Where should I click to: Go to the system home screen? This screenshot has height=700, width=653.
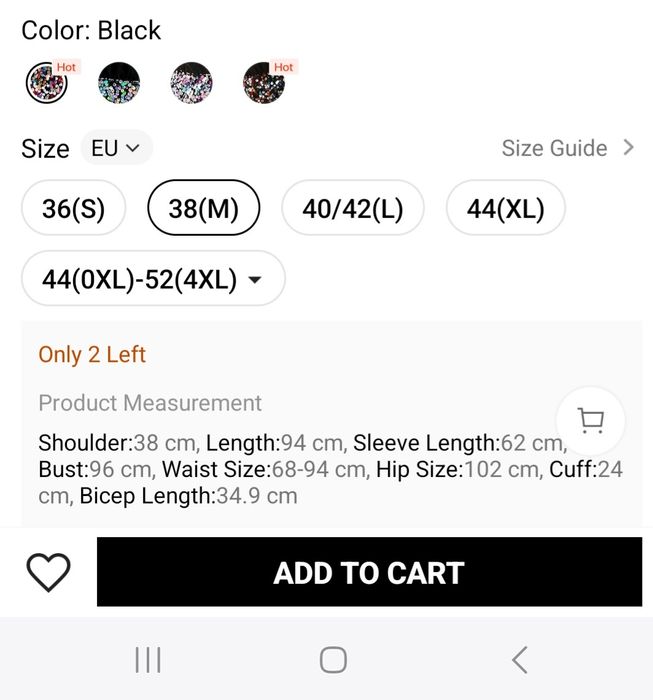(333, 660)
